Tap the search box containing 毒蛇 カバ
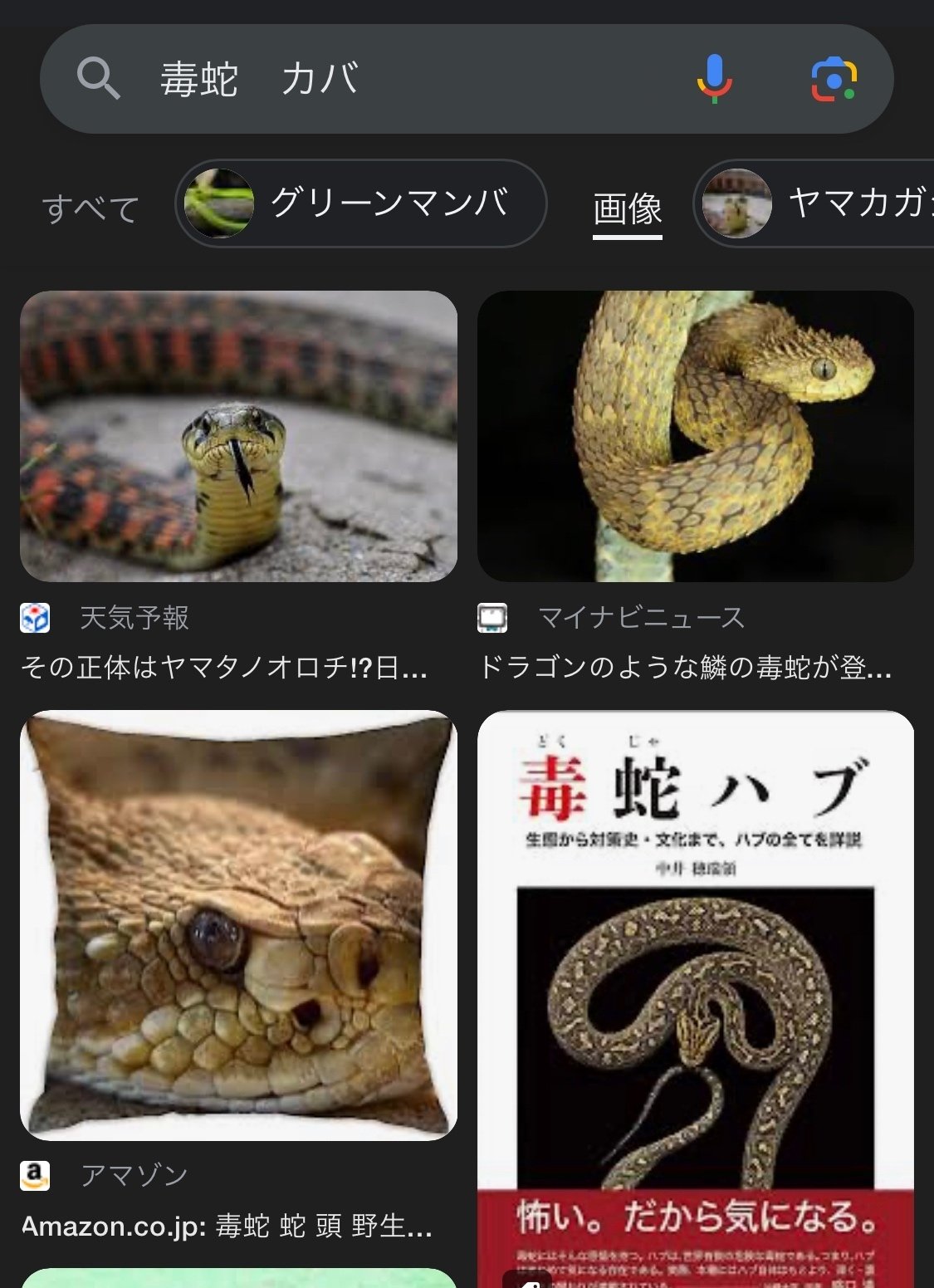Image resolution: width=934 pixels, height=1288 pixels. click(374, 80)
